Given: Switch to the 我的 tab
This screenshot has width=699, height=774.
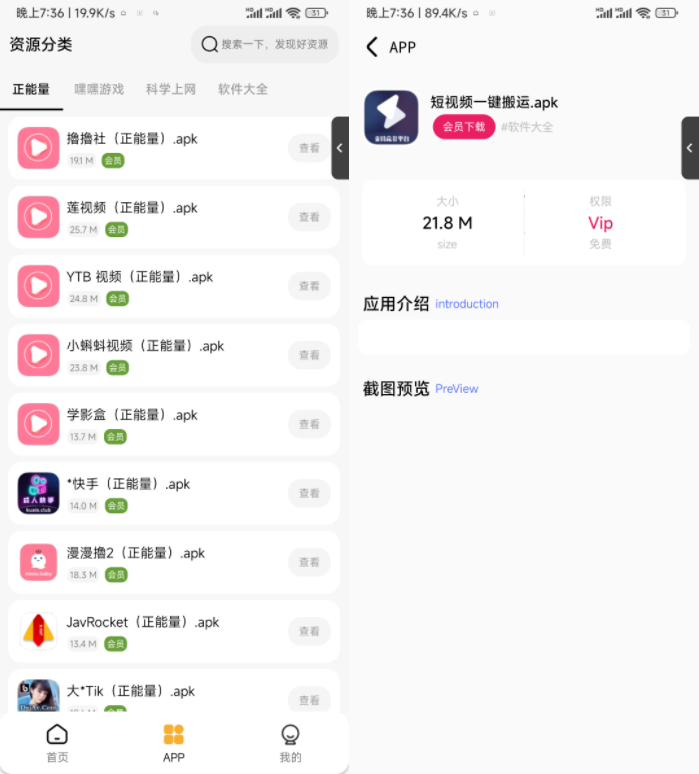Looking at the screenshot, I should pyautogui.click(x=290, y=743).
